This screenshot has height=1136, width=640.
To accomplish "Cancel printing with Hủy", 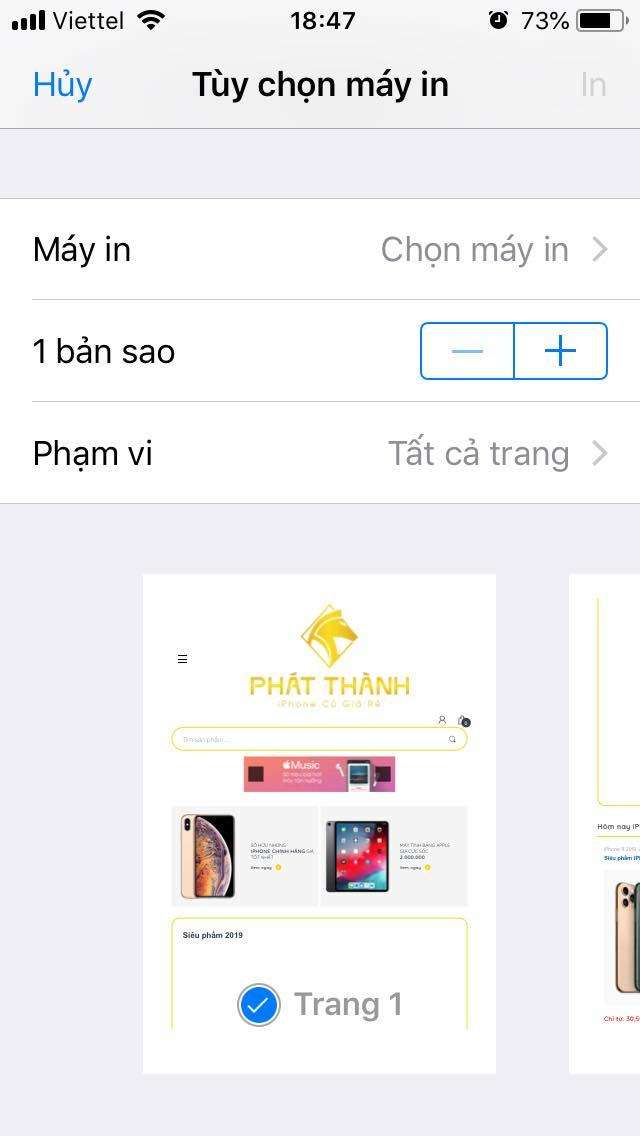I will click(62, 85).
